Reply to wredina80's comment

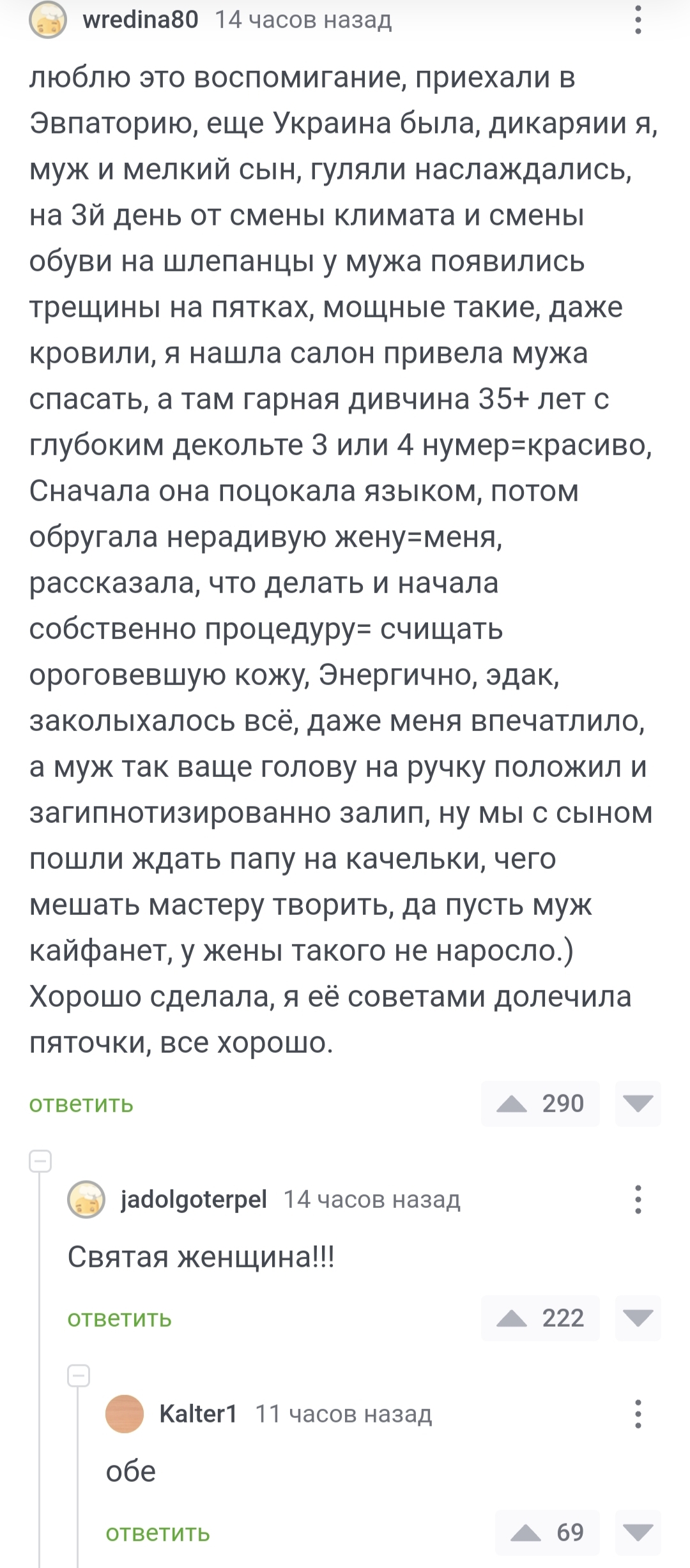pyautogui.click(x=81, y=1104)
